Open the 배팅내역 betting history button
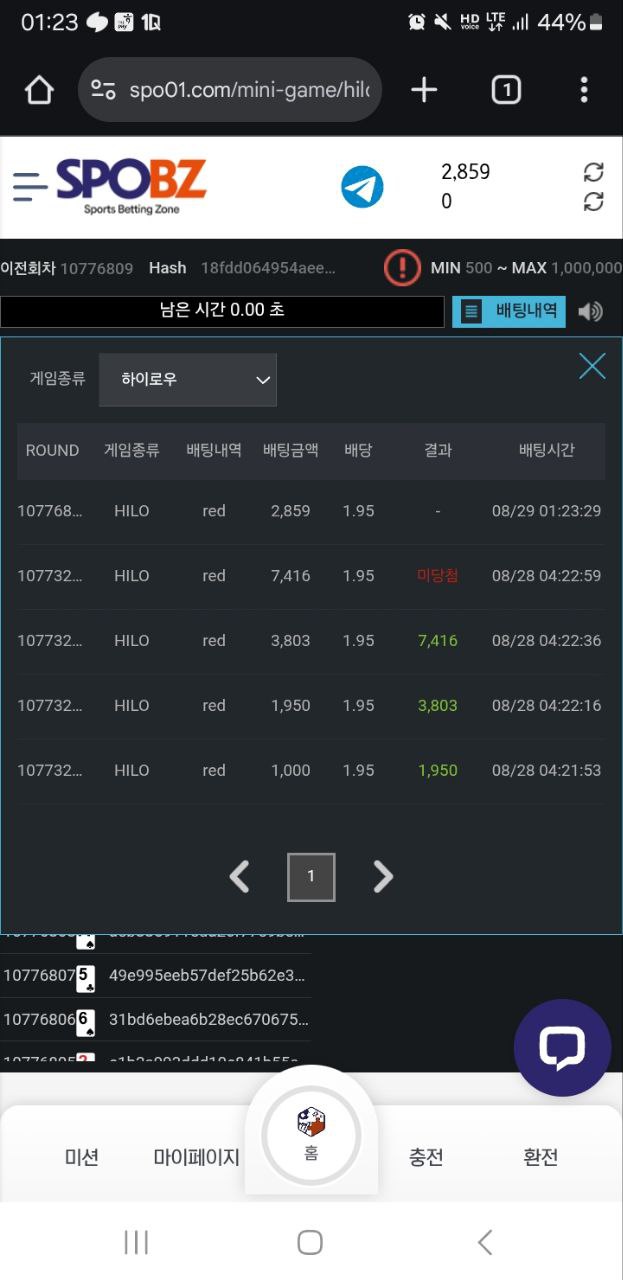 [509, 311]
